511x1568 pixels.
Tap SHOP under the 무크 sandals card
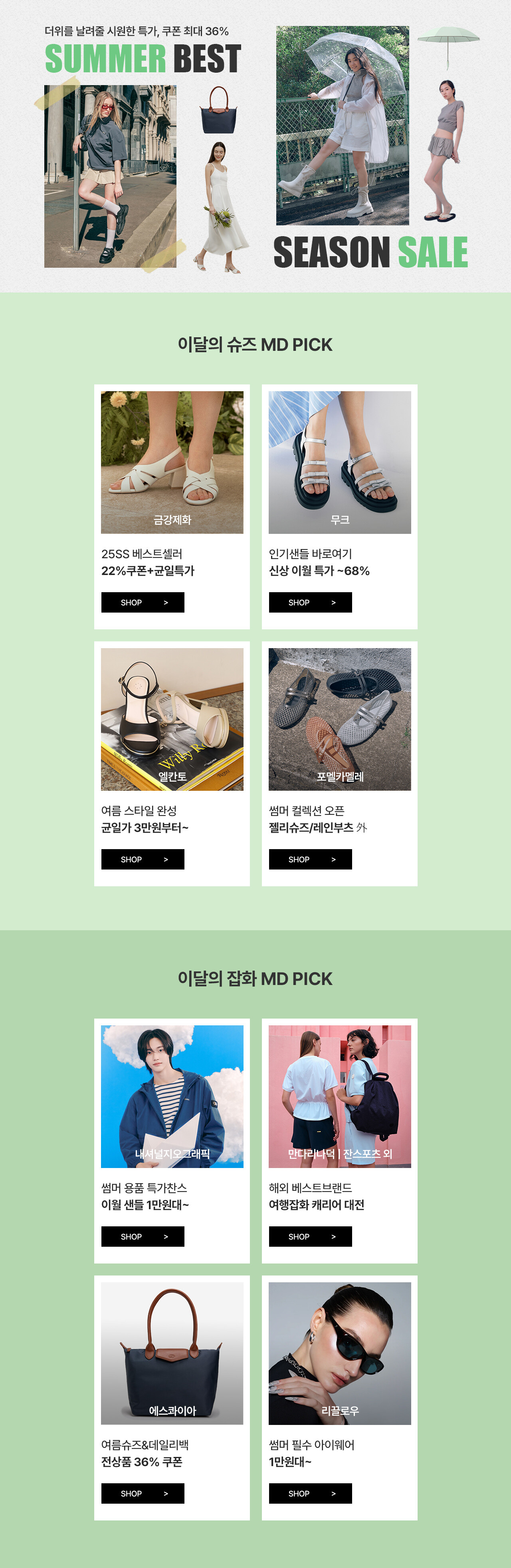pos(310,602)
